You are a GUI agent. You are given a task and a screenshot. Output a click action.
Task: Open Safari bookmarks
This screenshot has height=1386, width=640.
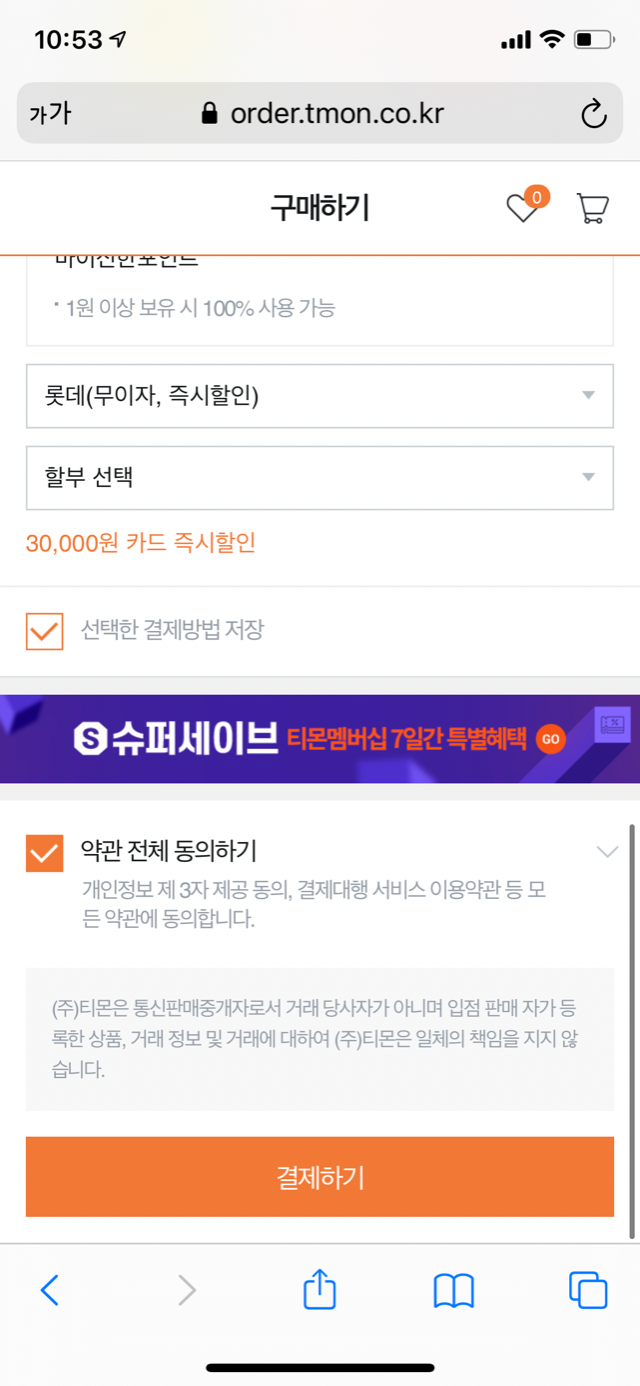pyautogui.click(x=454, y=1291)
